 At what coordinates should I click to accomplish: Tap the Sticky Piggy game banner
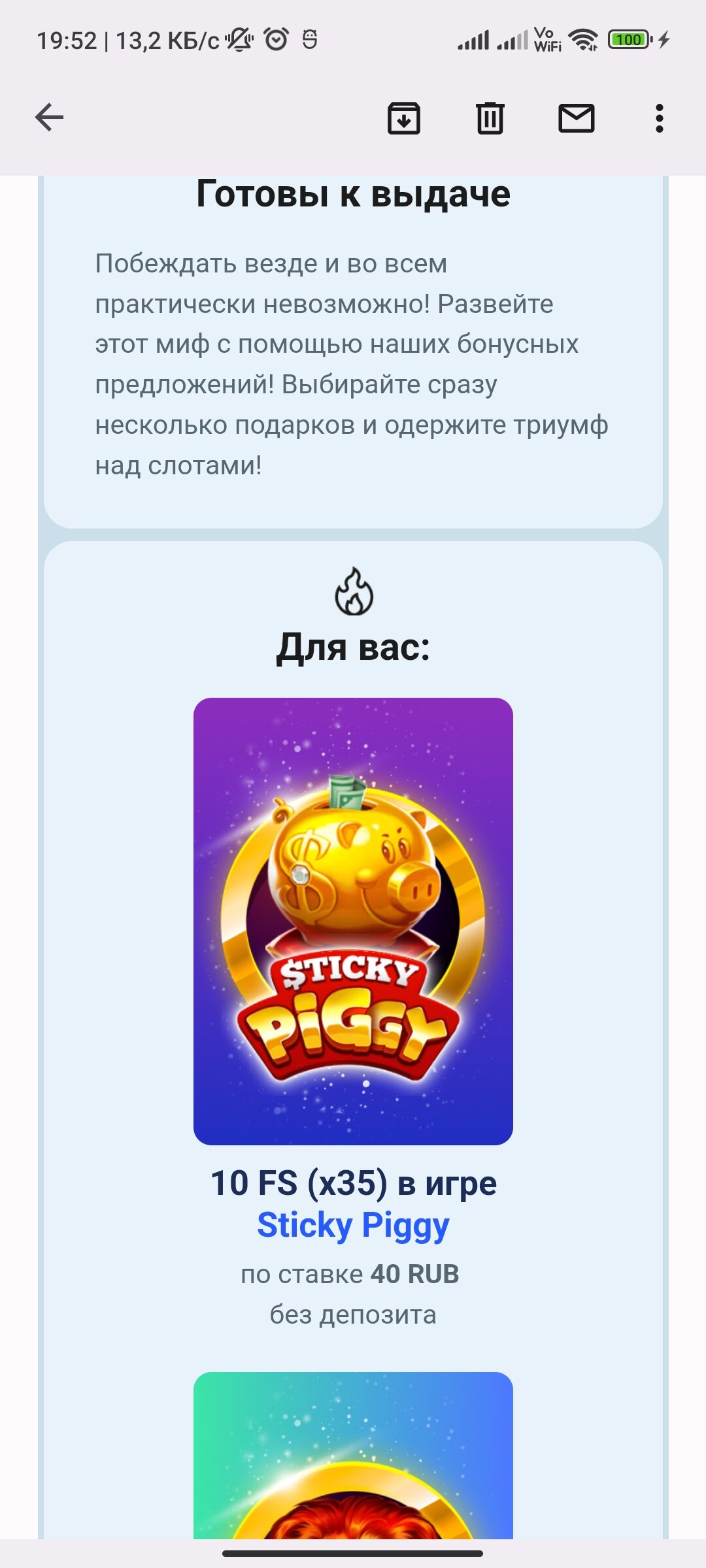(353, 921)
